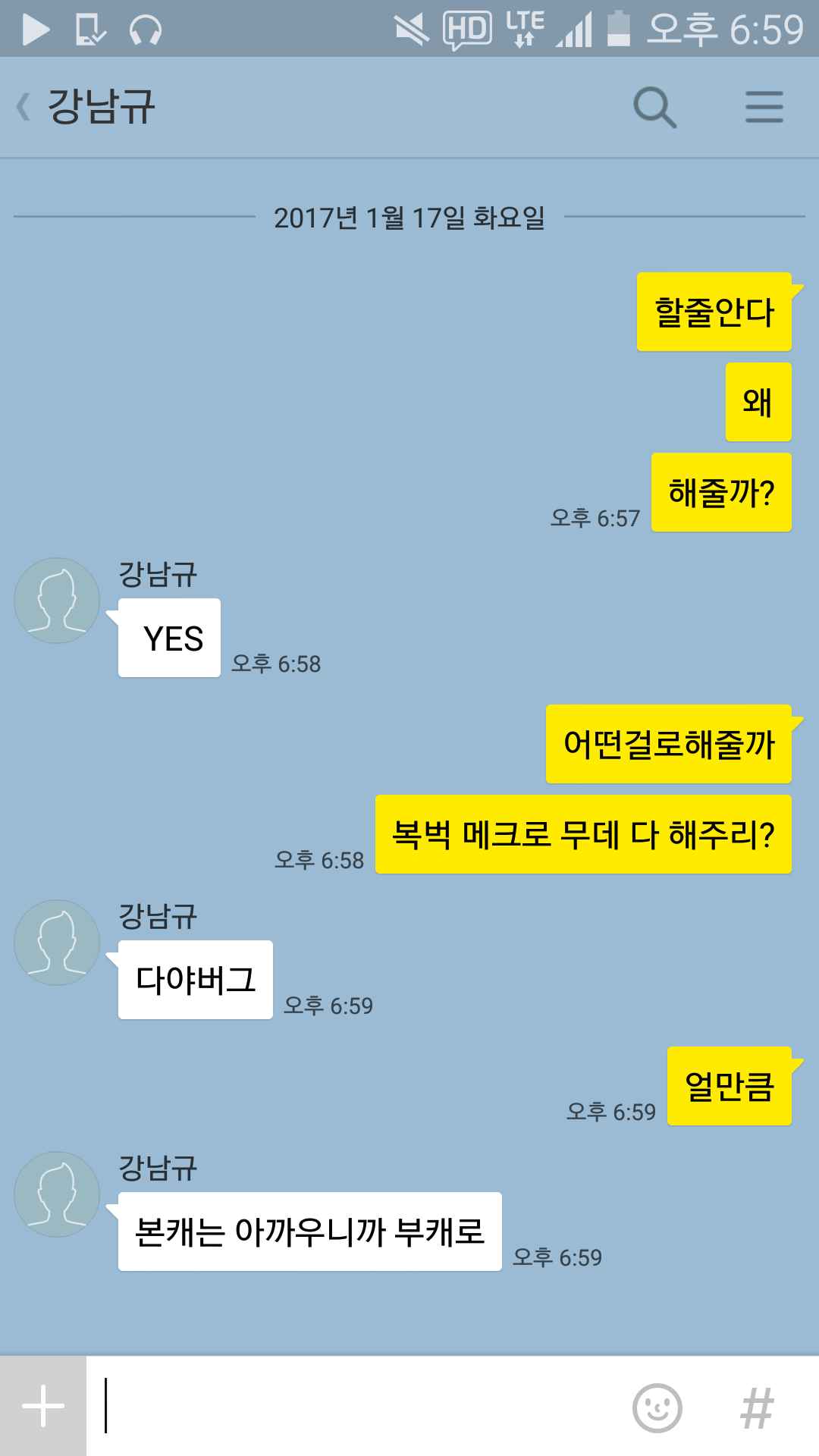Open the plus attachment button
The image size is (819, 1456).
pos(43,1406)
